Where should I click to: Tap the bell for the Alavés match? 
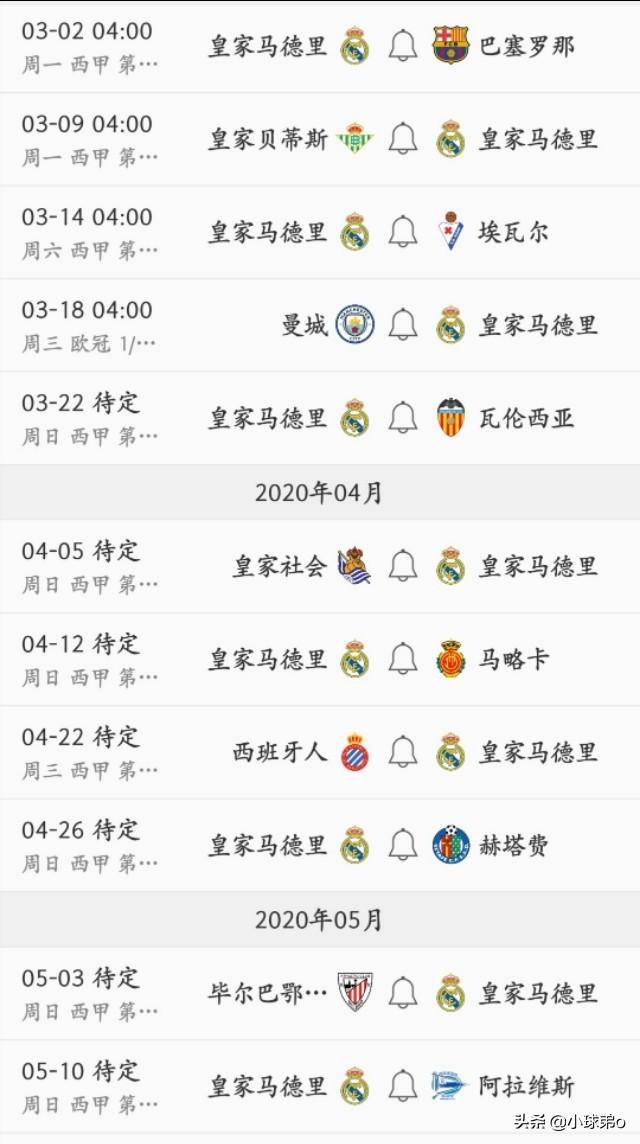[x=403, y=1086]
